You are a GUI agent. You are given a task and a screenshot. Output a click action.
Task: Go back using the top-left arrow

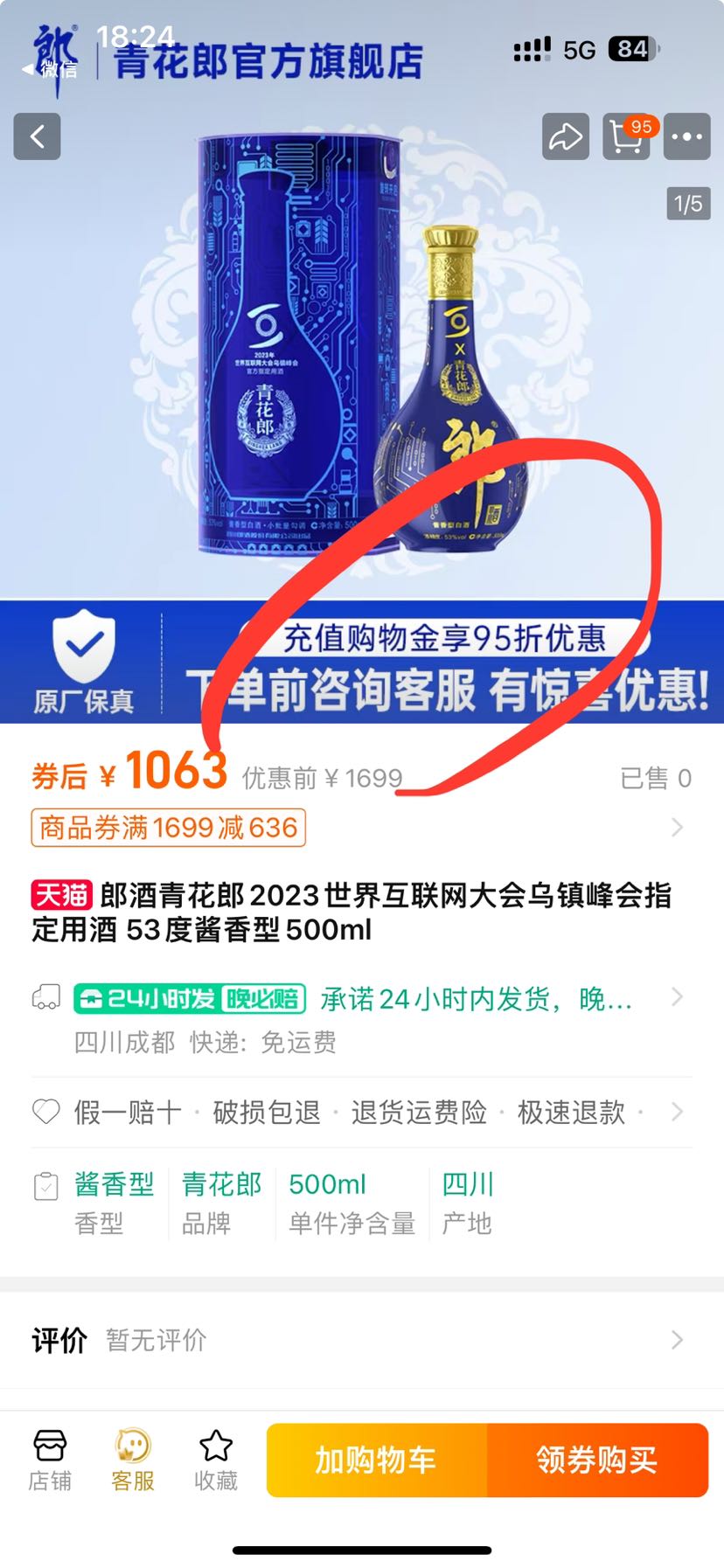pos(37,136)
